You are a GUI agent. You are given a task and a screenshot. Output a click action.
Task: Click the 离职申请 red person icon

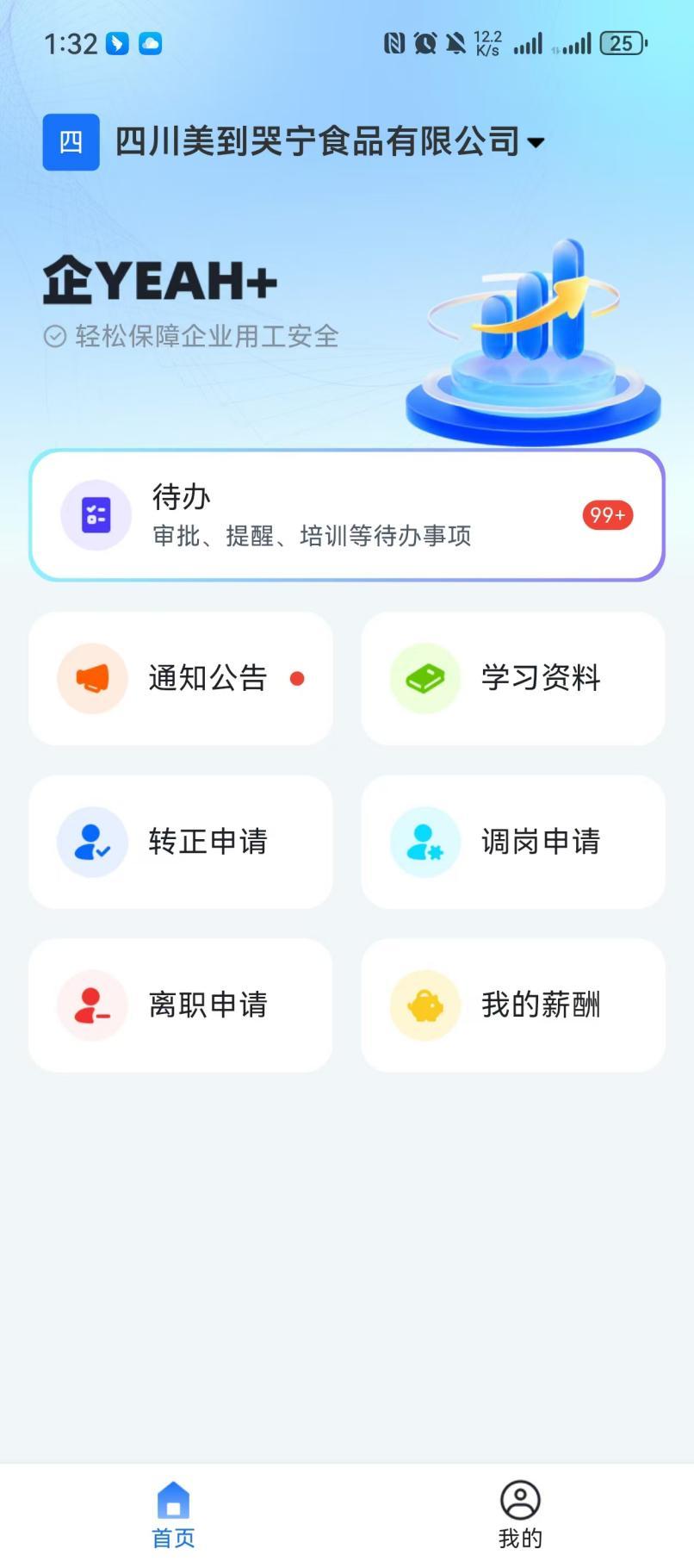[91, 1005]
